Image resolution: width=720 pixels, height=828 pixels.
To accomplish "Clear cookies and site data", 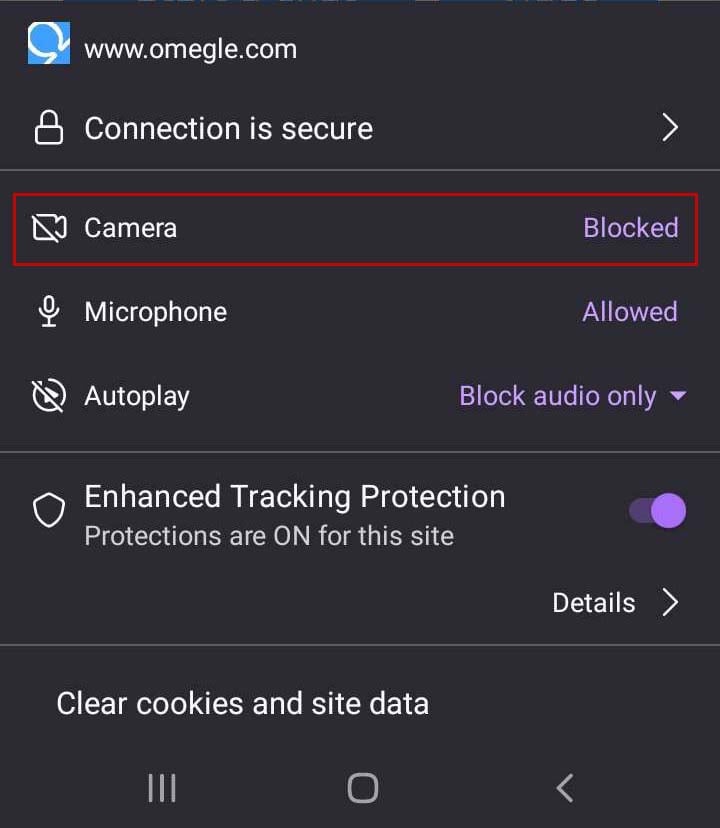I will tap(242, 703).
